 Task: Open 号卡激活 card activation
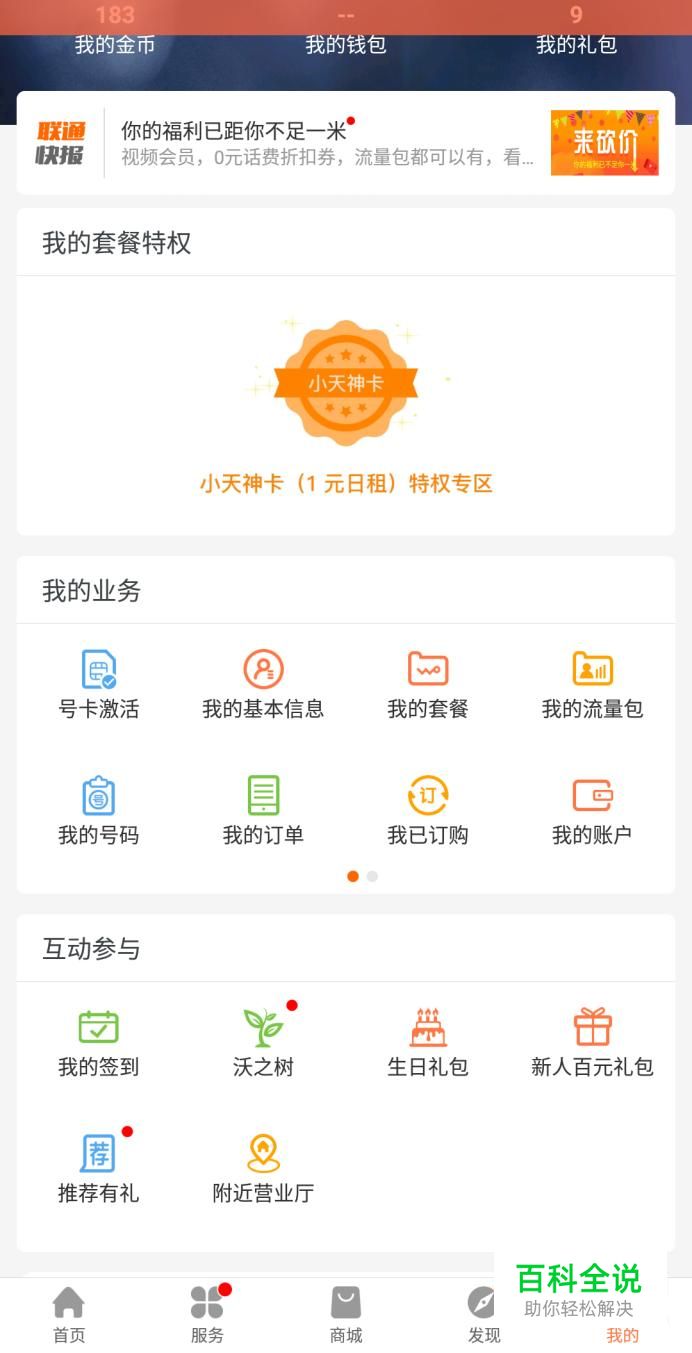(x=98, y=686)
